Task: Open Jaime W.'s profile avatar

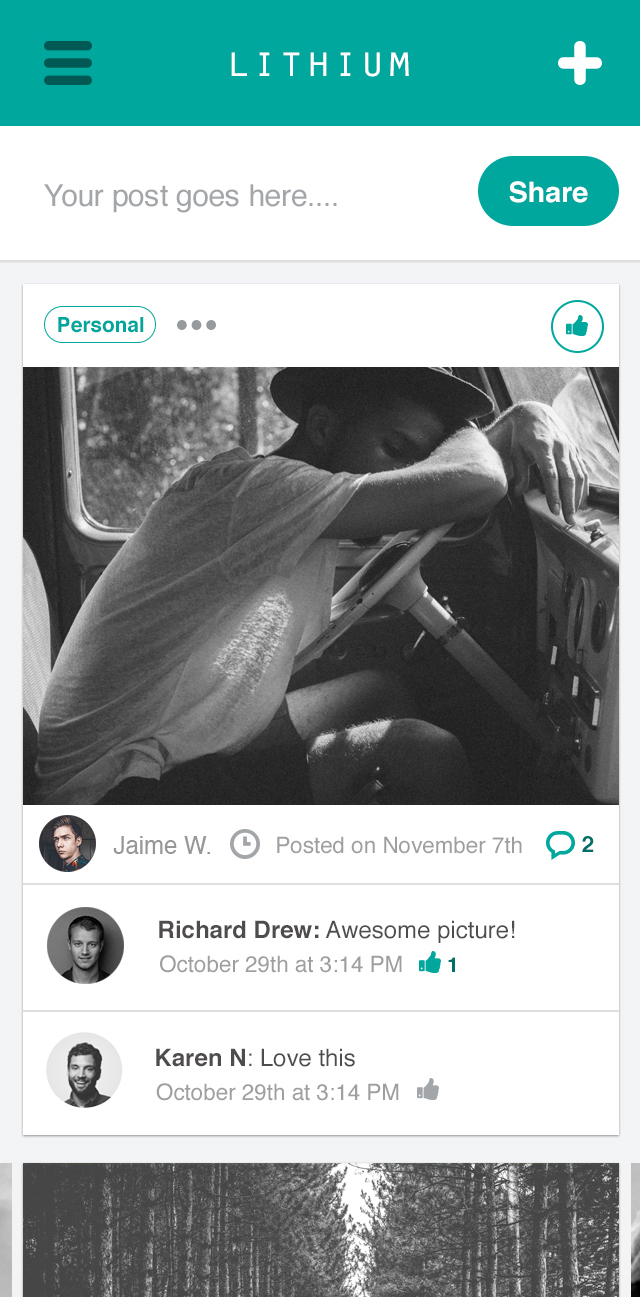Action: [x=67, y=844]
